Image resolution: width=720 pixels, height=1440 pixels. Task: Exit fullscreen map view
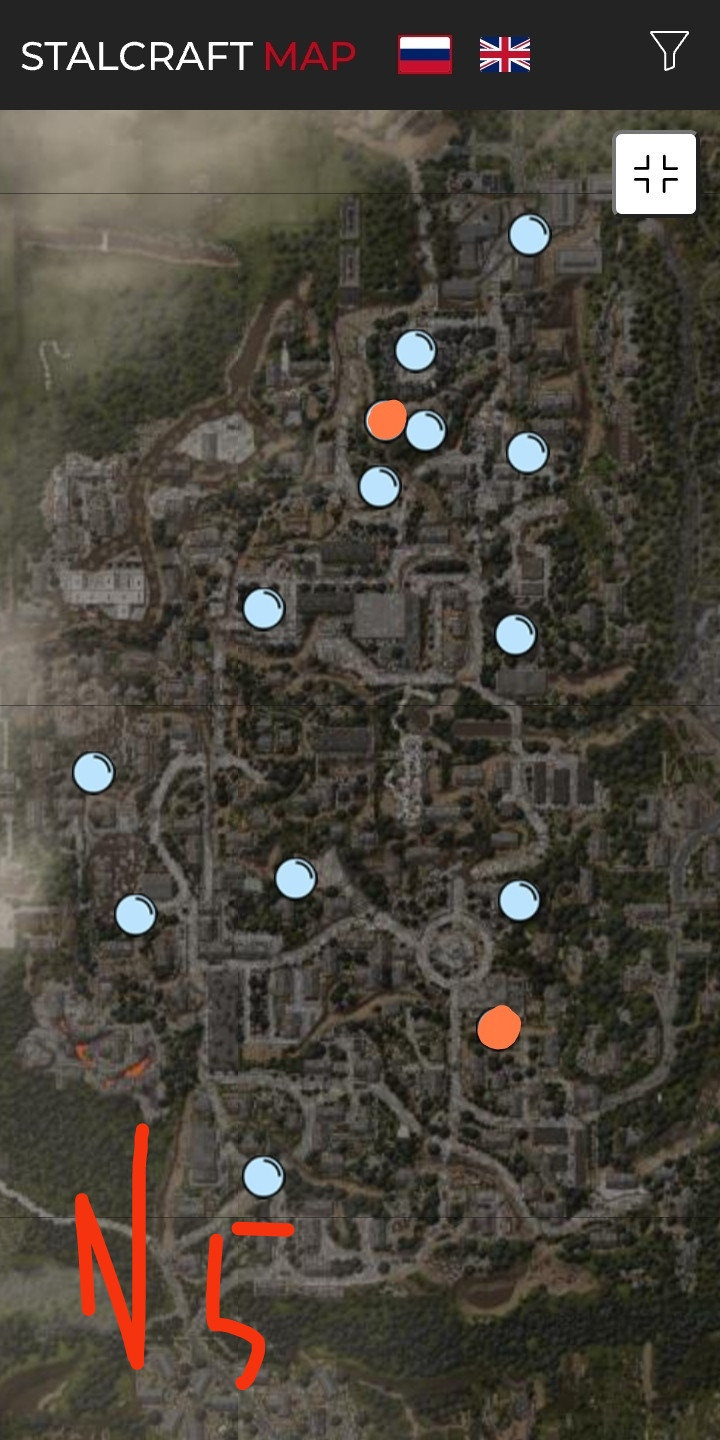pos(656,174)
